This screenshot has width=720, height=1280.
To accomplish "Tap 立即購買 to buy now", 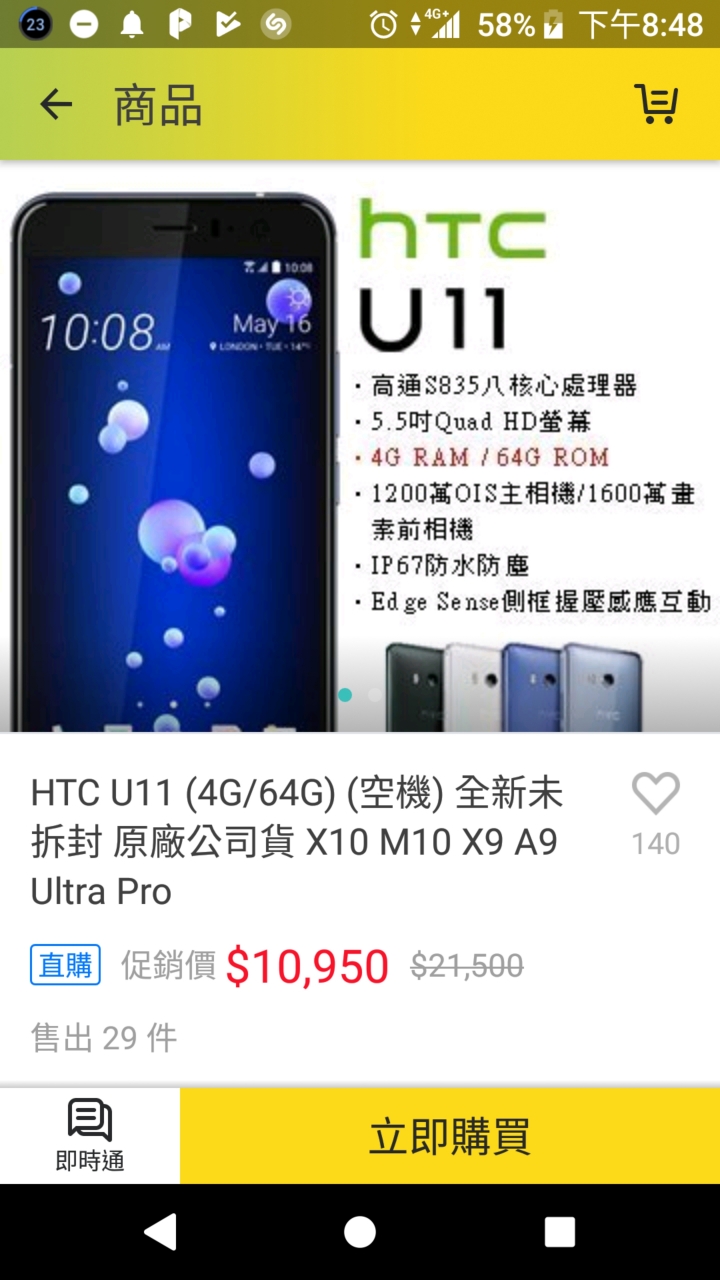I will pyautogui.click(x=450, y=1136).
